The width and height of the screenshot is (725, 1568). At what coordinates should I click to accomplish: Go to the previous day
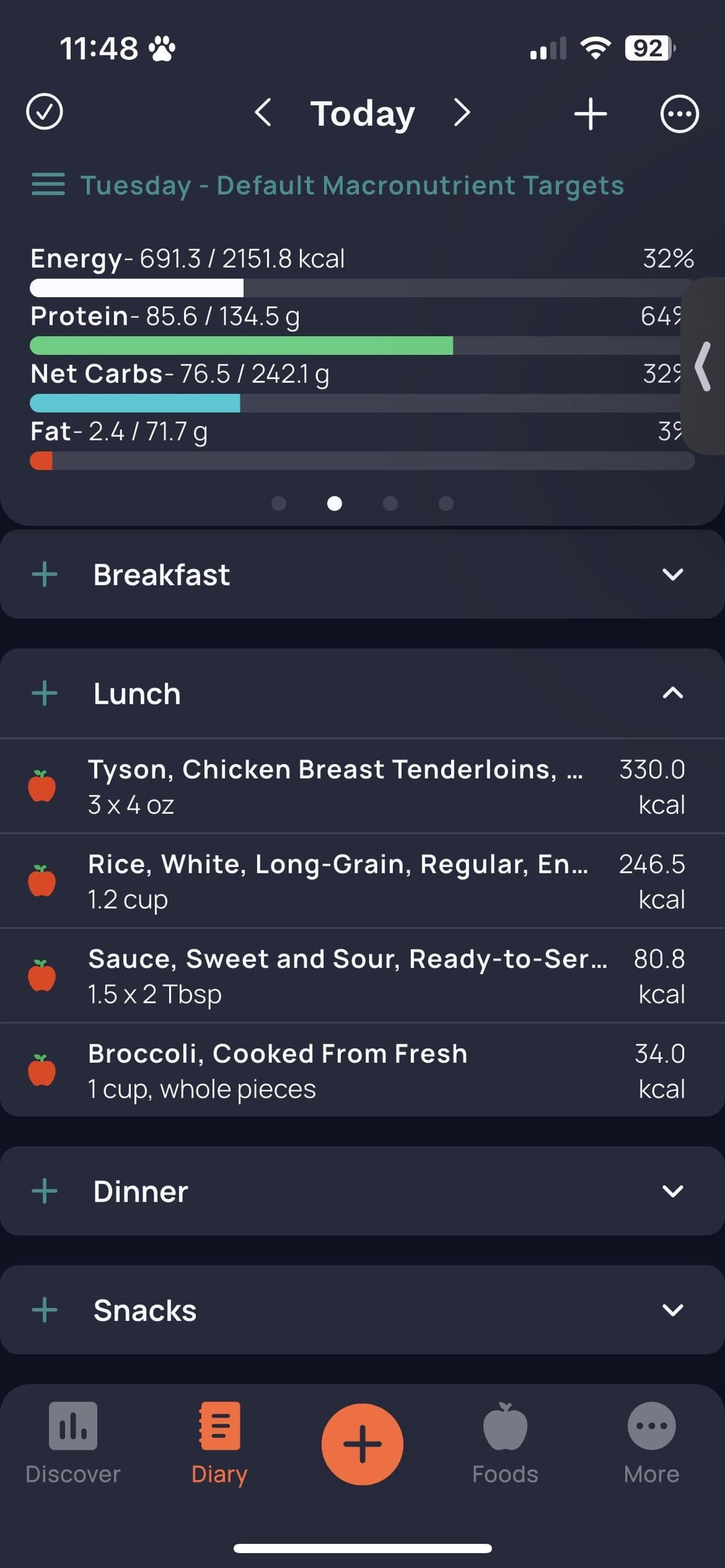pyautogui.click(x=263, y=113)
